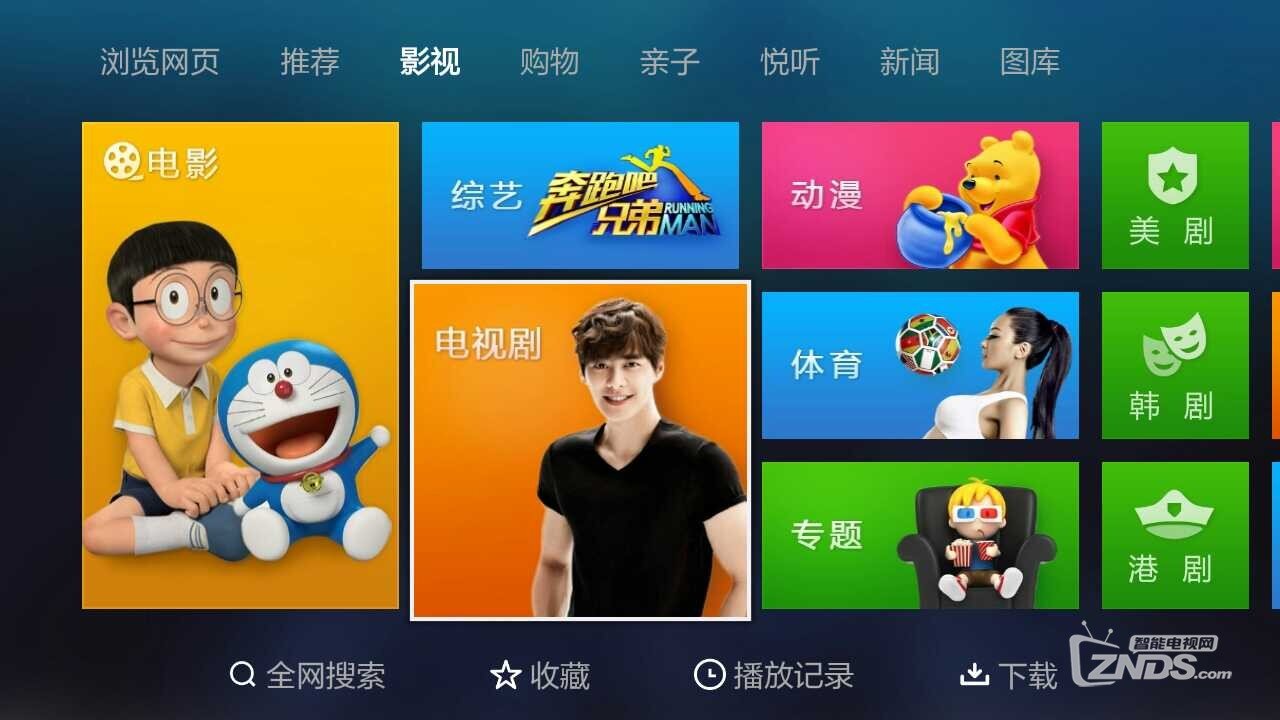Switch to the 悦听 tab
The image size is (1280, 720).
(790, 62)
